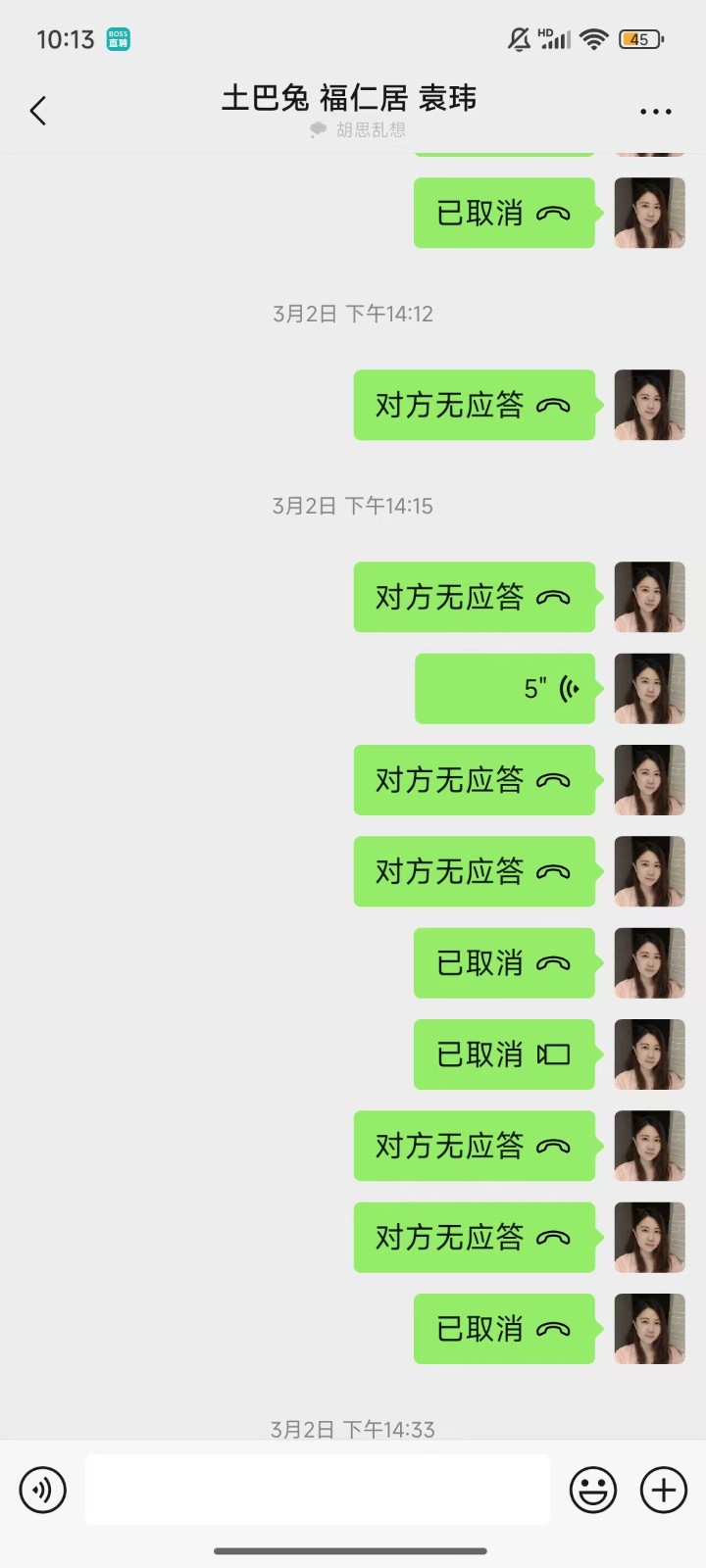Switch to voice input mode

43,1491
